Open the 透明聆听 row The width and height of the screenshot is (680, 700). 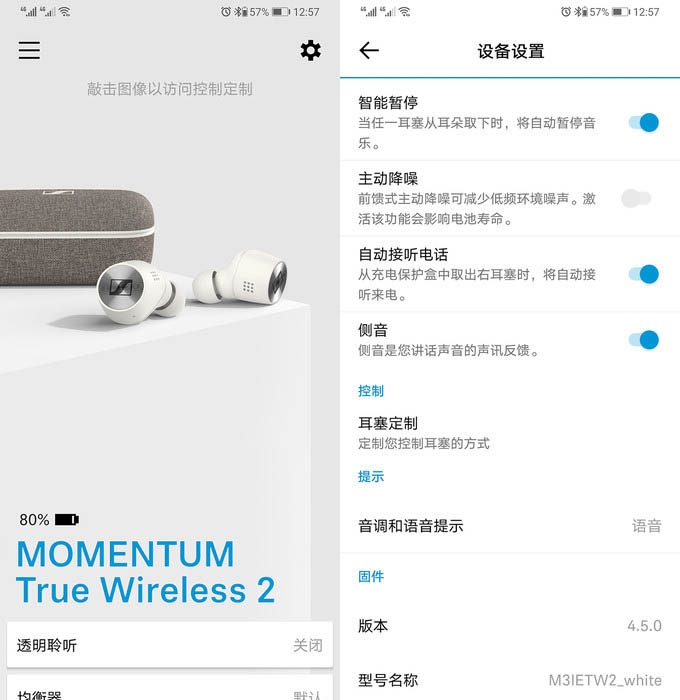coord(169,645)
